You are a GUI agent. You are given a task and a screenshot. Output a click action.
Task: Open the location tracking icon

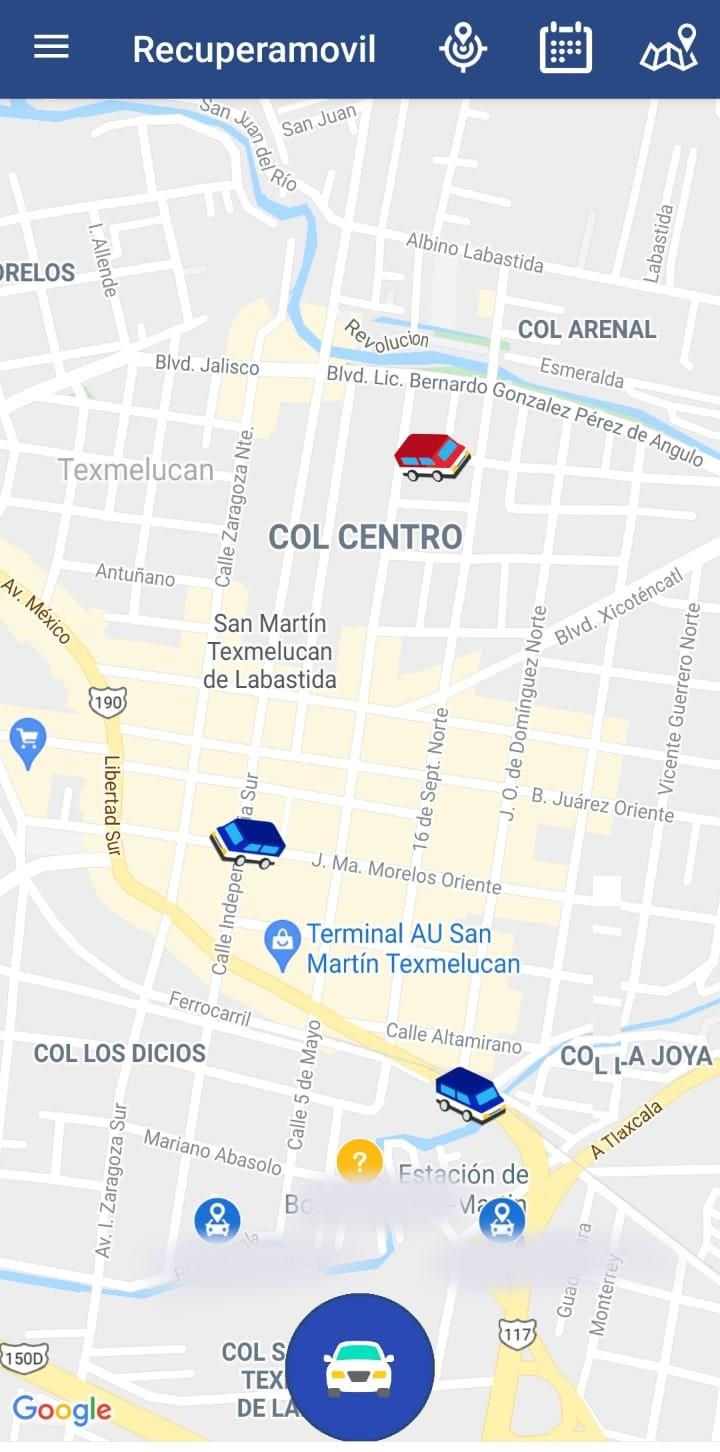tap(463, 48)
